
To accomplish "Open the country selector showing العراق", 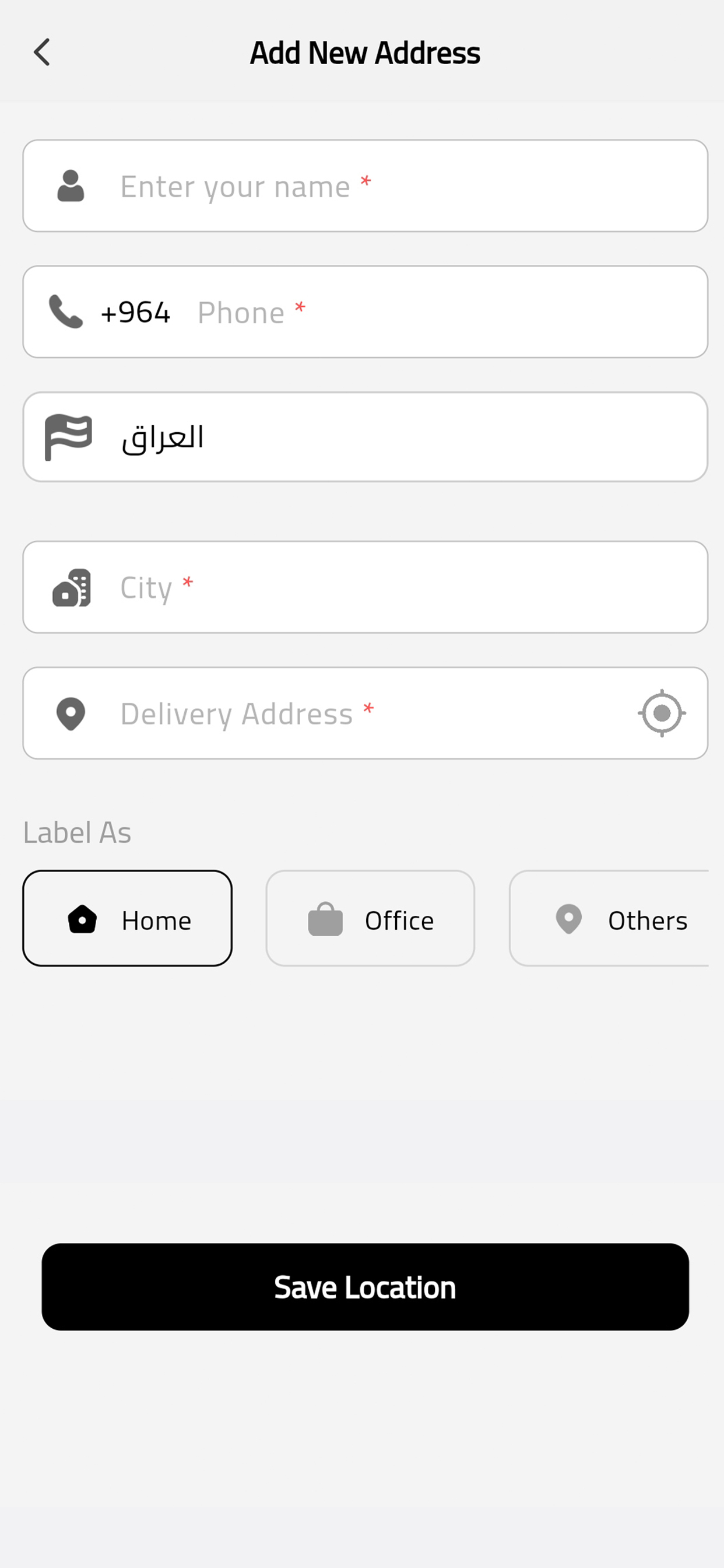I will [x=365, y=437].
